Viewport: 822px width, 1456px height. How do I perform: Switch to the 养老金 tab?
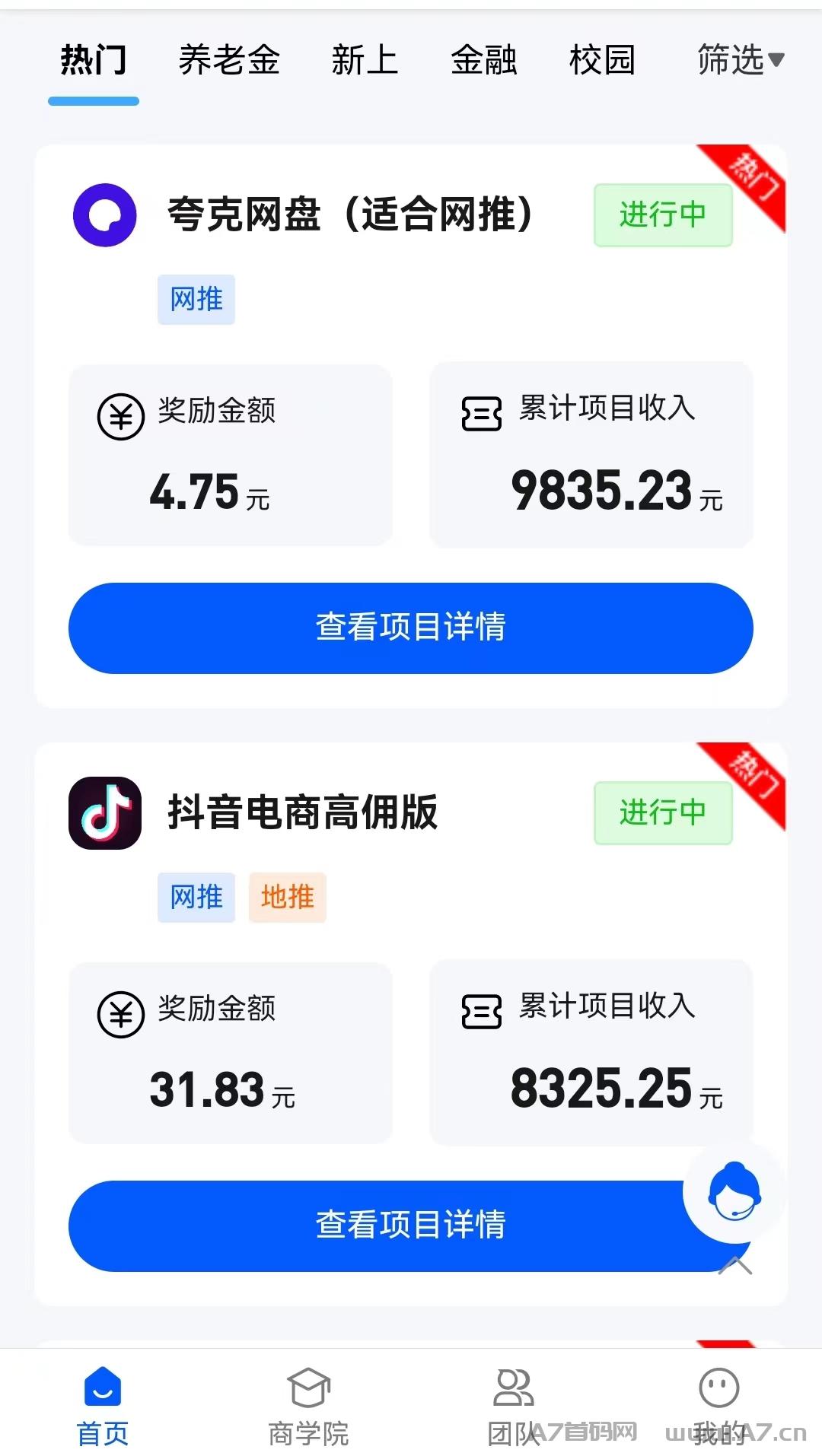coord(229,60)
